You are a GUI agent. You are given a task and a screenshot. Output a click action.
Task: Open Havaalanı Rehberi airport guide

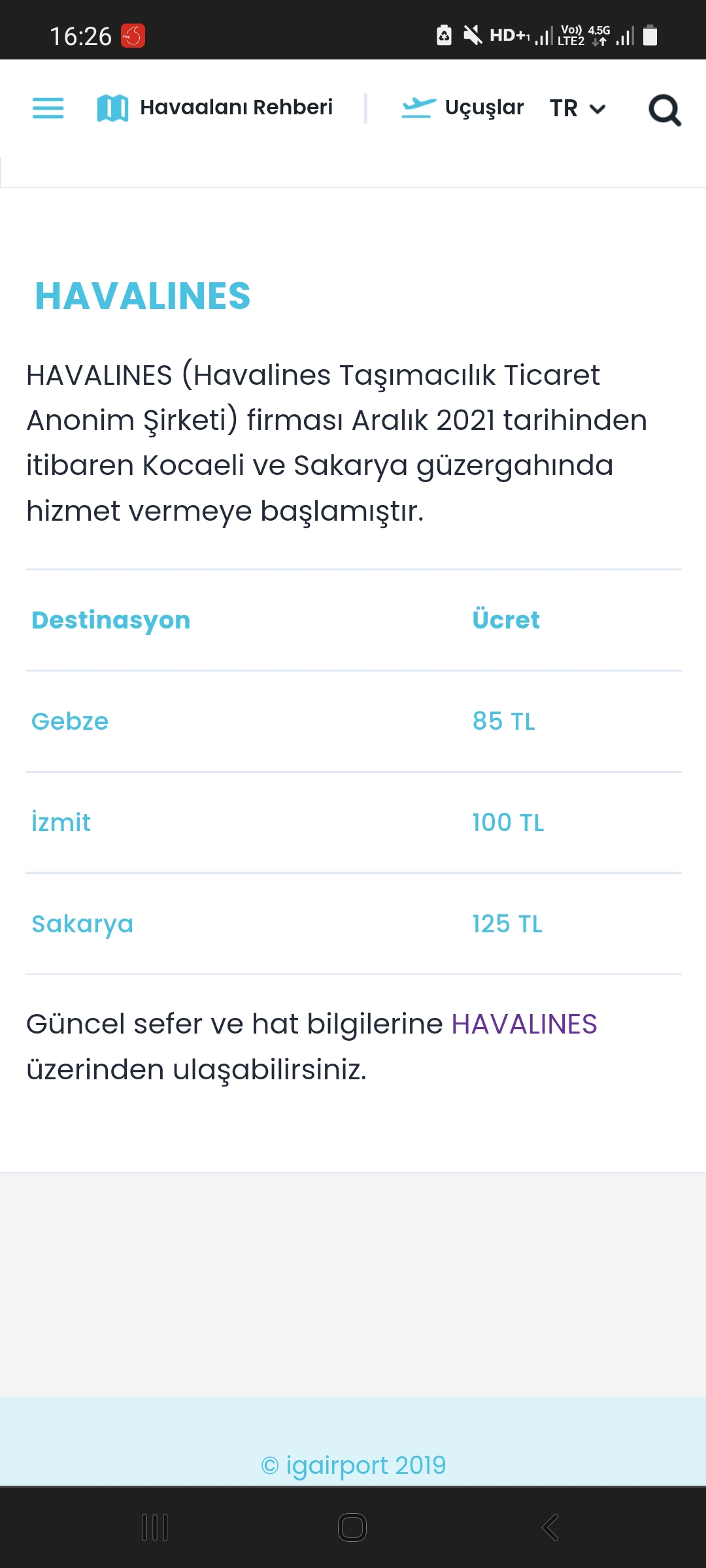[215, 108]
